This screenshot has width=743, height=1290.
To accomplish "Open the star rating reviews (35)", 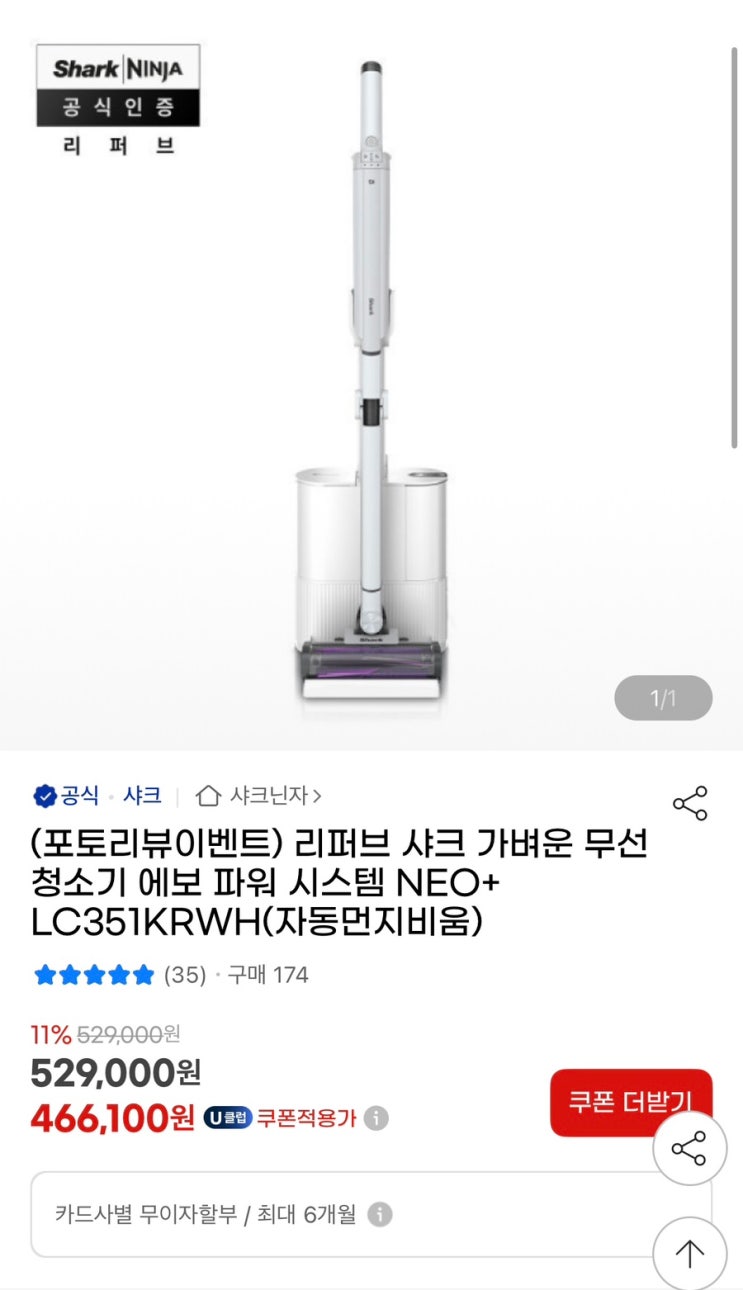I will (120, 974).
